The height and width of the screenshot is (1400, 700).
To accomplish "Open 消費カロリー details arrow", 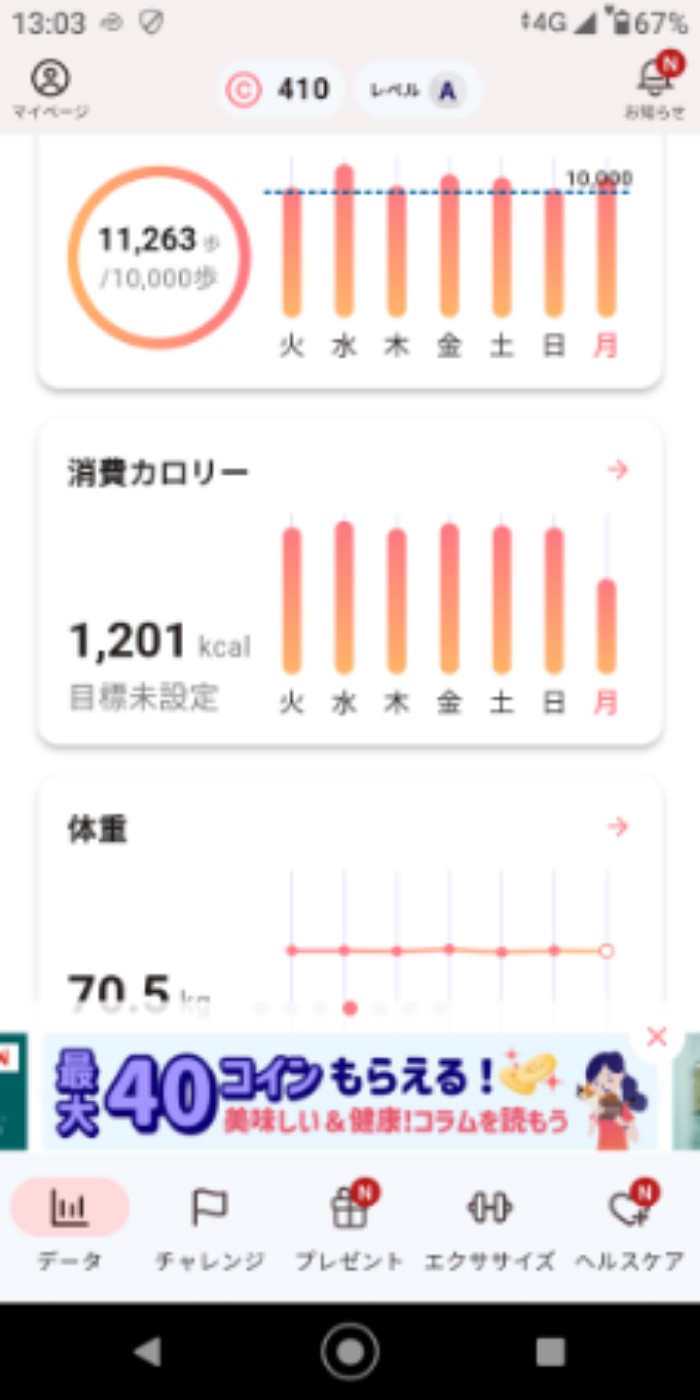I will tap(617, 470).
